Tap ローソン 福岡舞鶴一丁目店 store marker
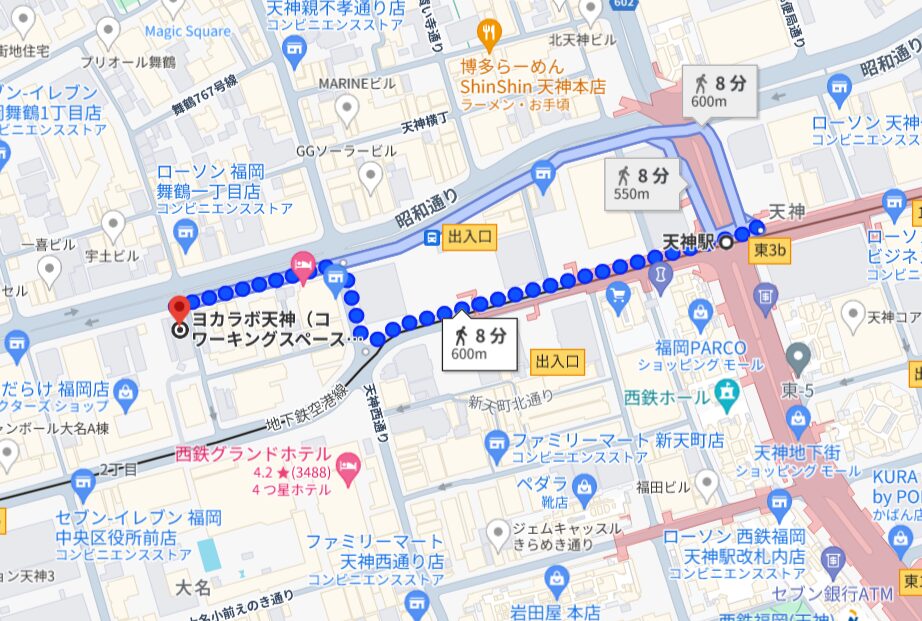Image resolution: width=922 pixels, height=621 pixels. coord(186,234)
